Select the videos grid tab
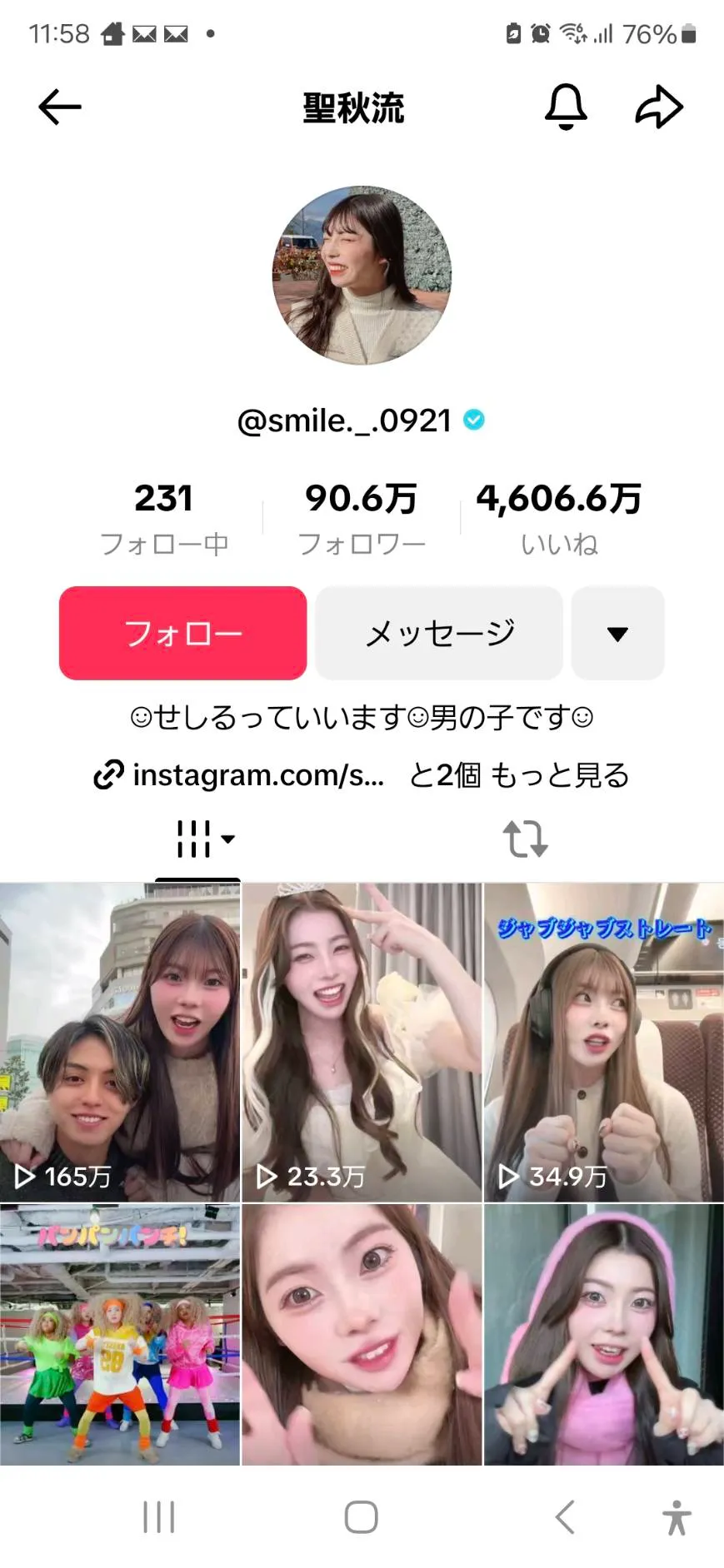Viewport: 724px width, 1568px height. [x=198, y=839]
